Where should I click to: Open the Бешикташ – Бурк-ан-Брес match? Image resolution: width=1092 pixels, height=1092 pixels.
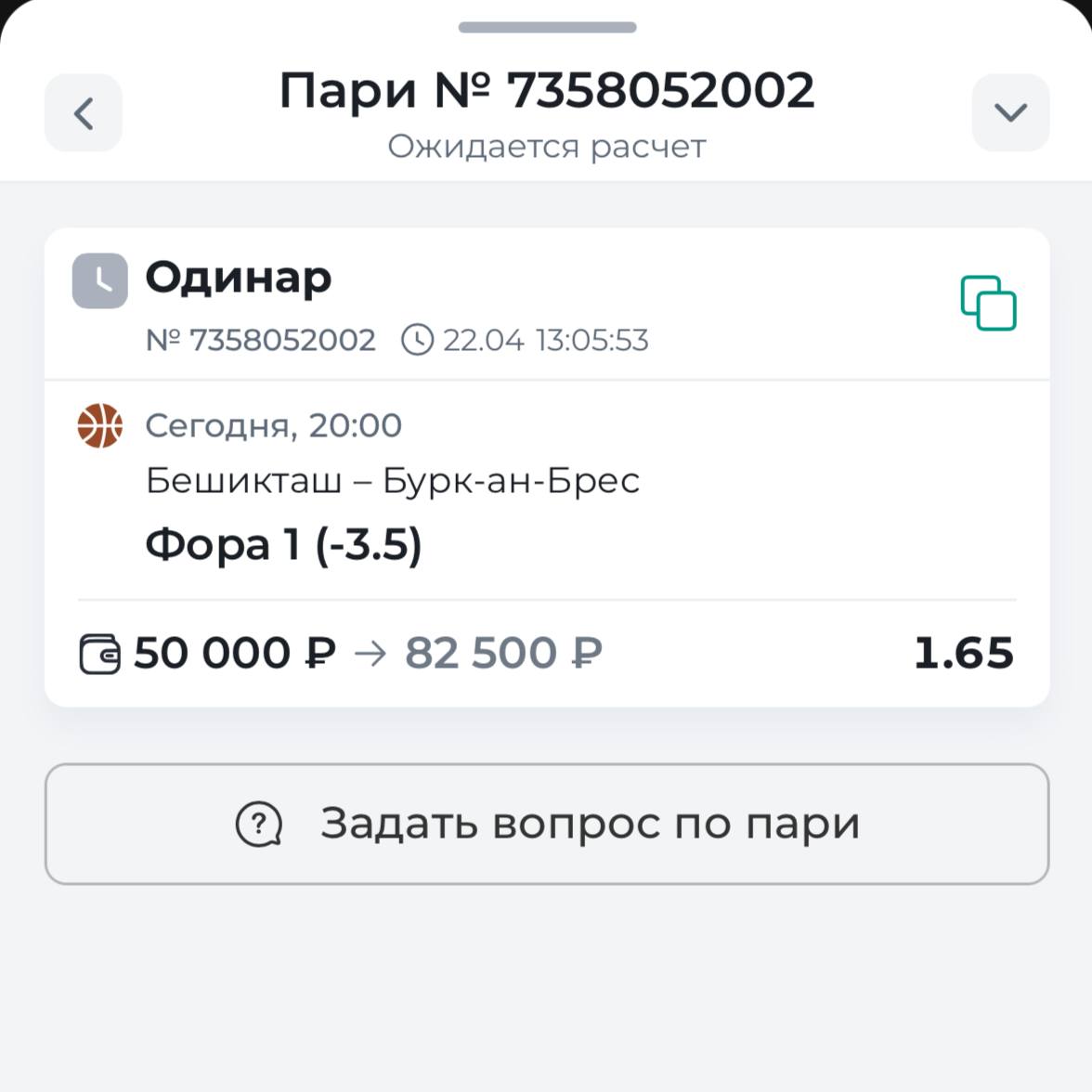pyautogui.click(x=393, y=481)
